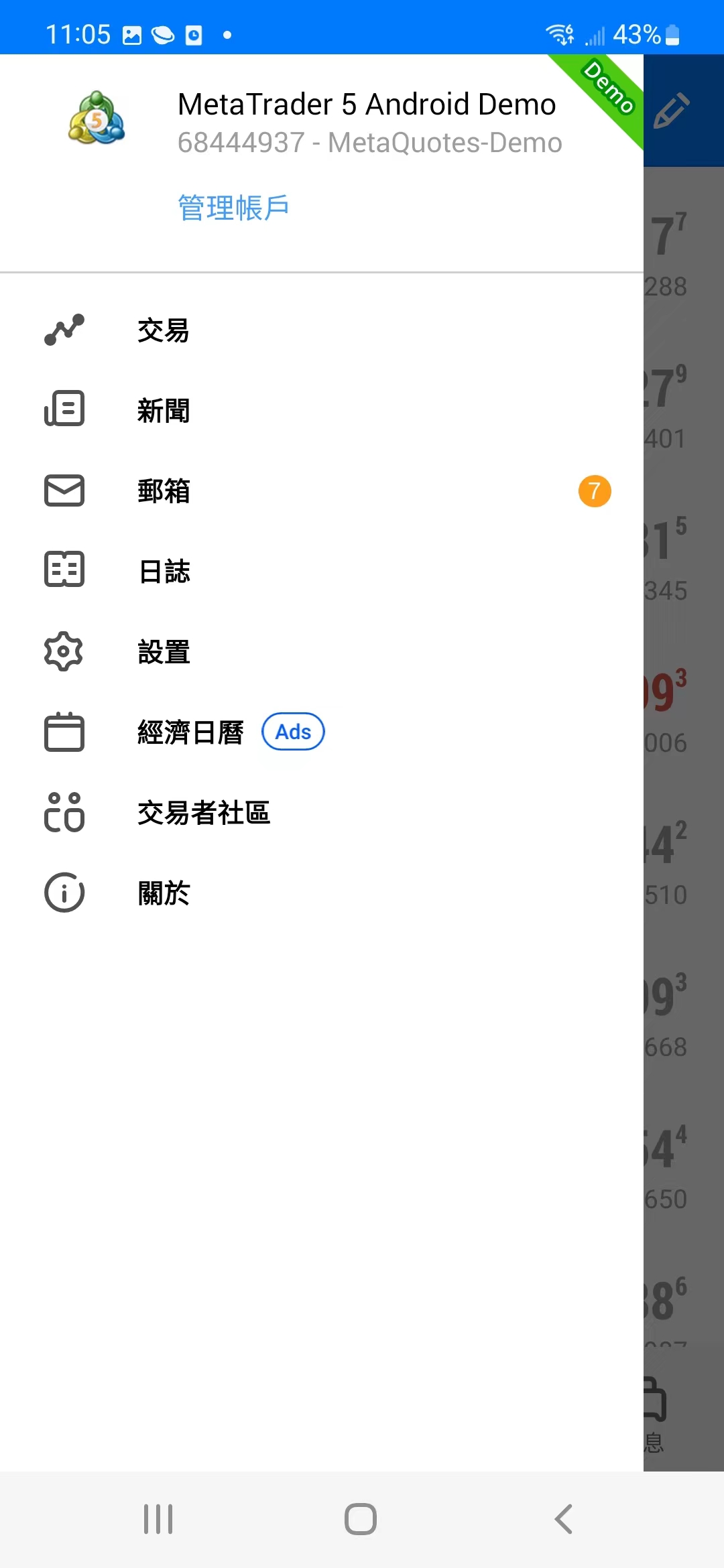The width and height of the screenshot is (724, 1568).
Task: Tap the system back button
Action: click(x=564, y=1519)
